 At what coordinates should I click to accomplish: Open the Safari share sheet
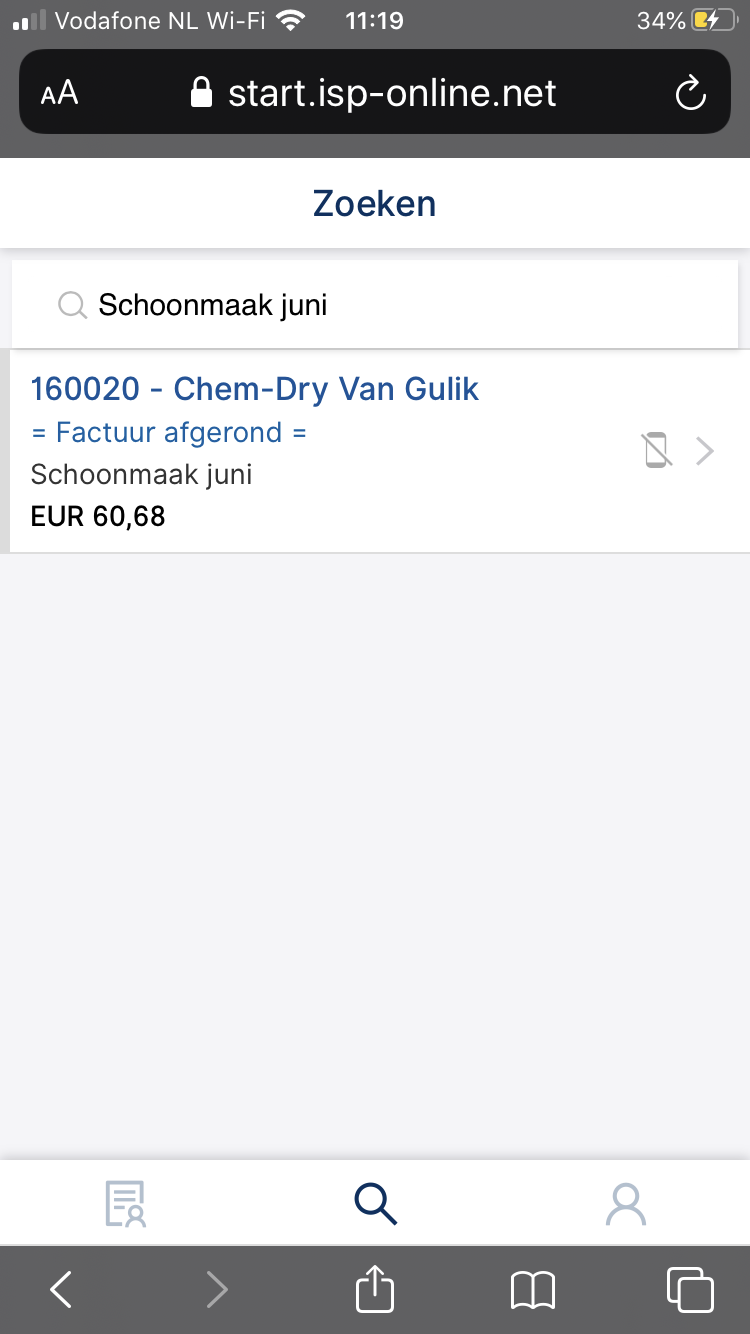click(375, 1288)
